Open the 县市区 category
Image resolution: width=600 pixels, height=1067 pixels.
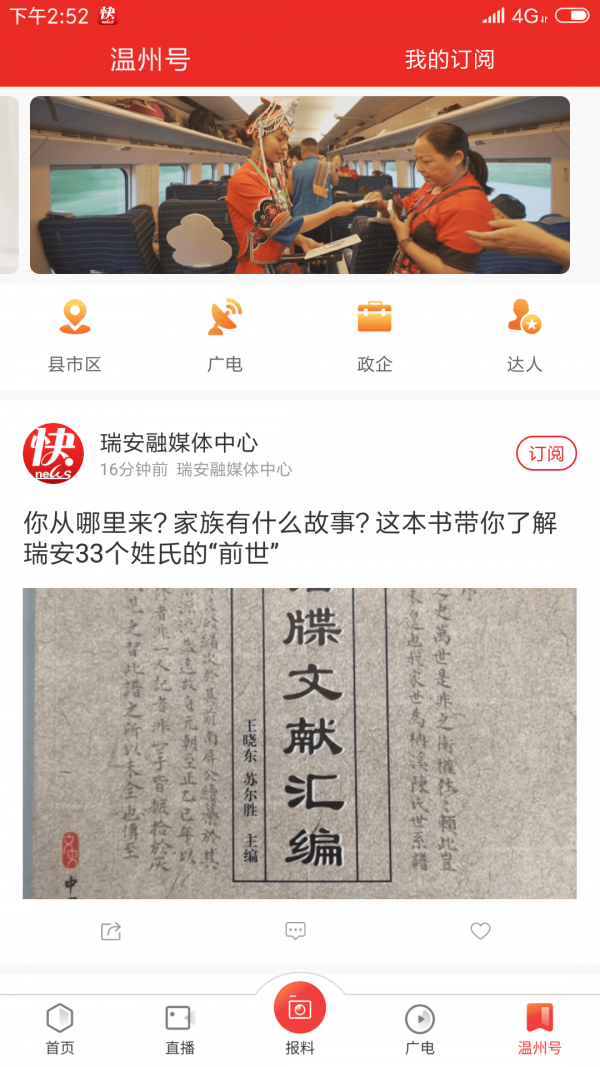(75, 336)
